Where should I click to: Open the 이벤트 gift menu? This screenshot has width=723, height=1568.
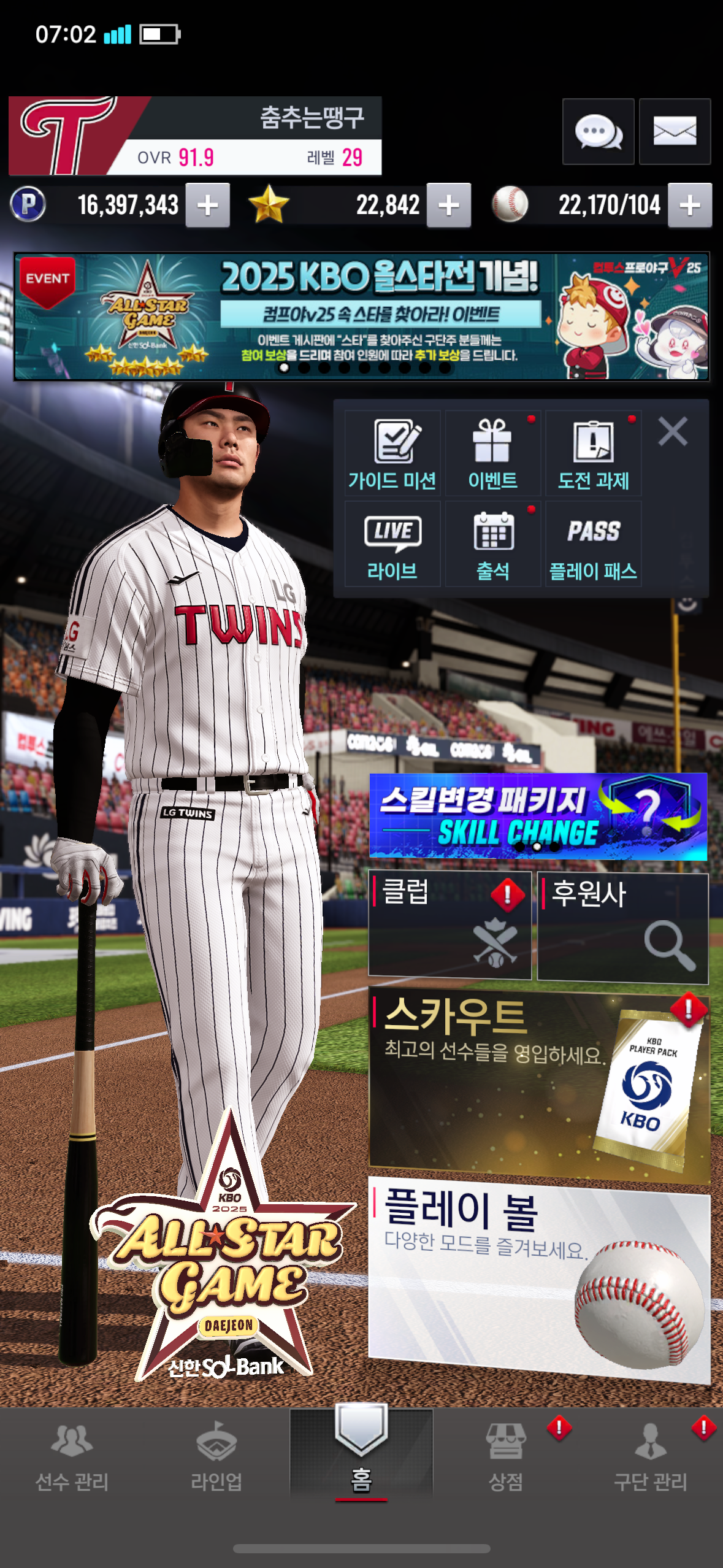click(x=492, y=453)
